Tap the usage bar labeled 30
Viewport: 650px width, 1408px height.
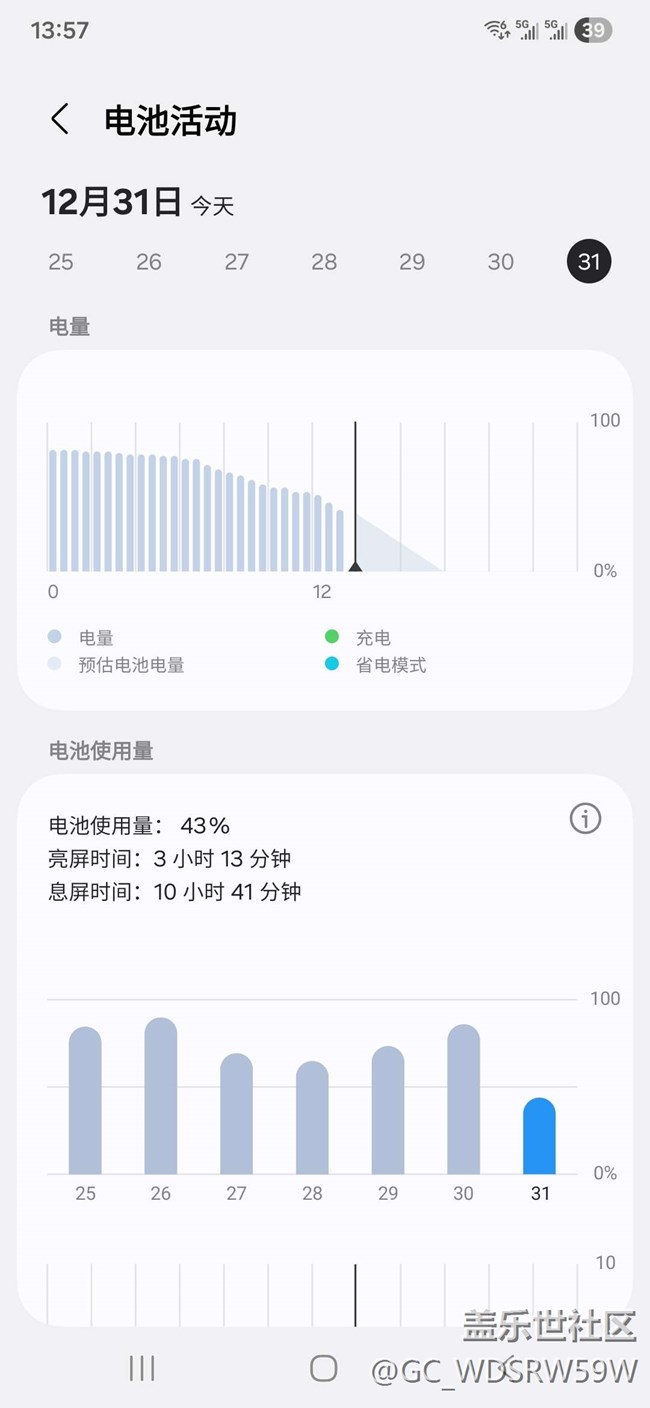(463, 1099)
